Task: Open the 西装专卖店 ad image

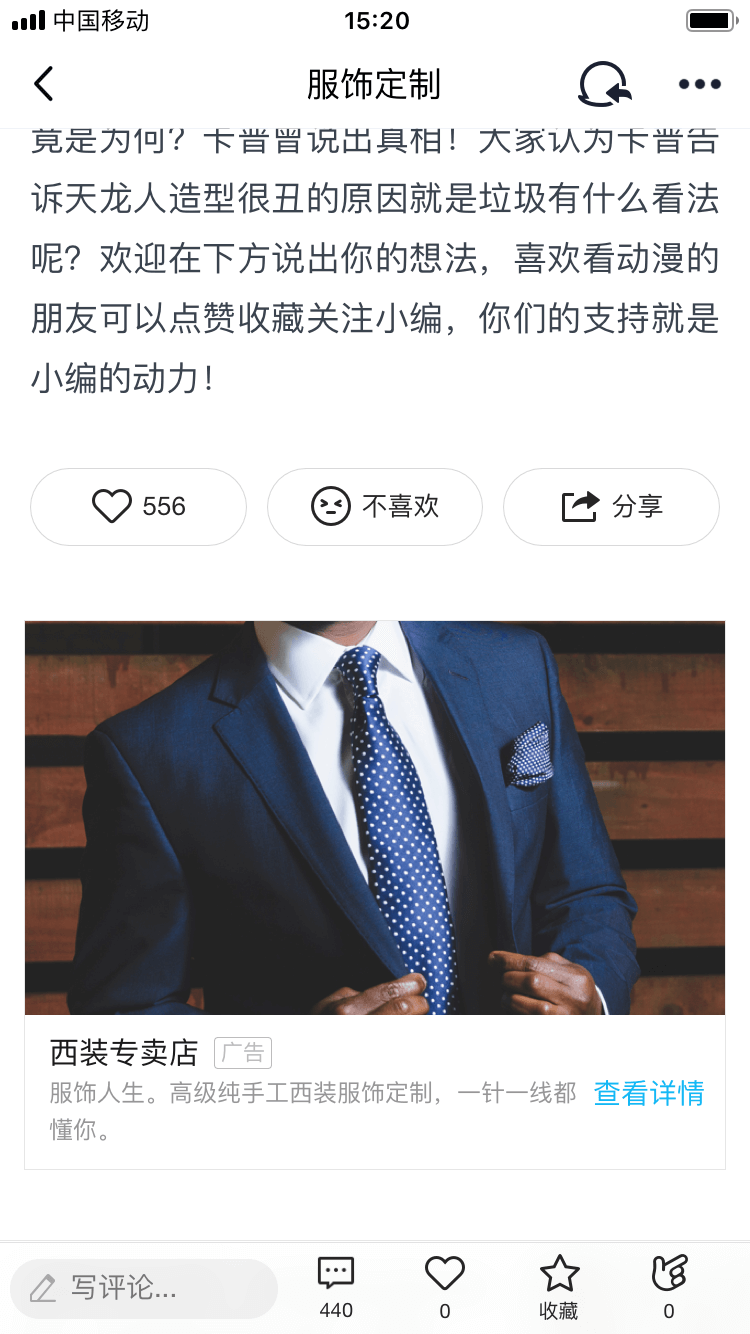Action: tap(375, 817)
